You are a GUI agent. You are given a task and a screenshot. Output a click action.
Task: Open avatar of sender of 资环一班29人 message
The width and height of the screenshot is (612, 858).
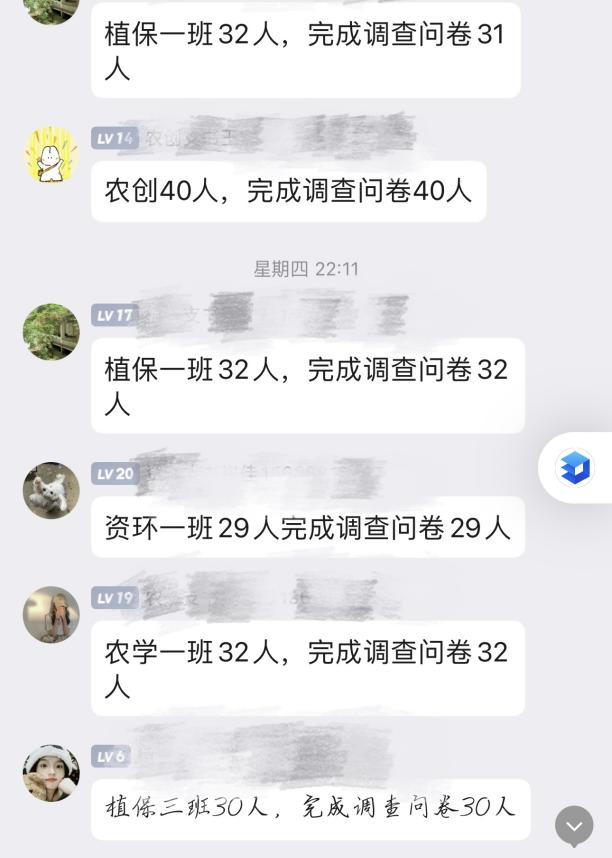[51, 490]
